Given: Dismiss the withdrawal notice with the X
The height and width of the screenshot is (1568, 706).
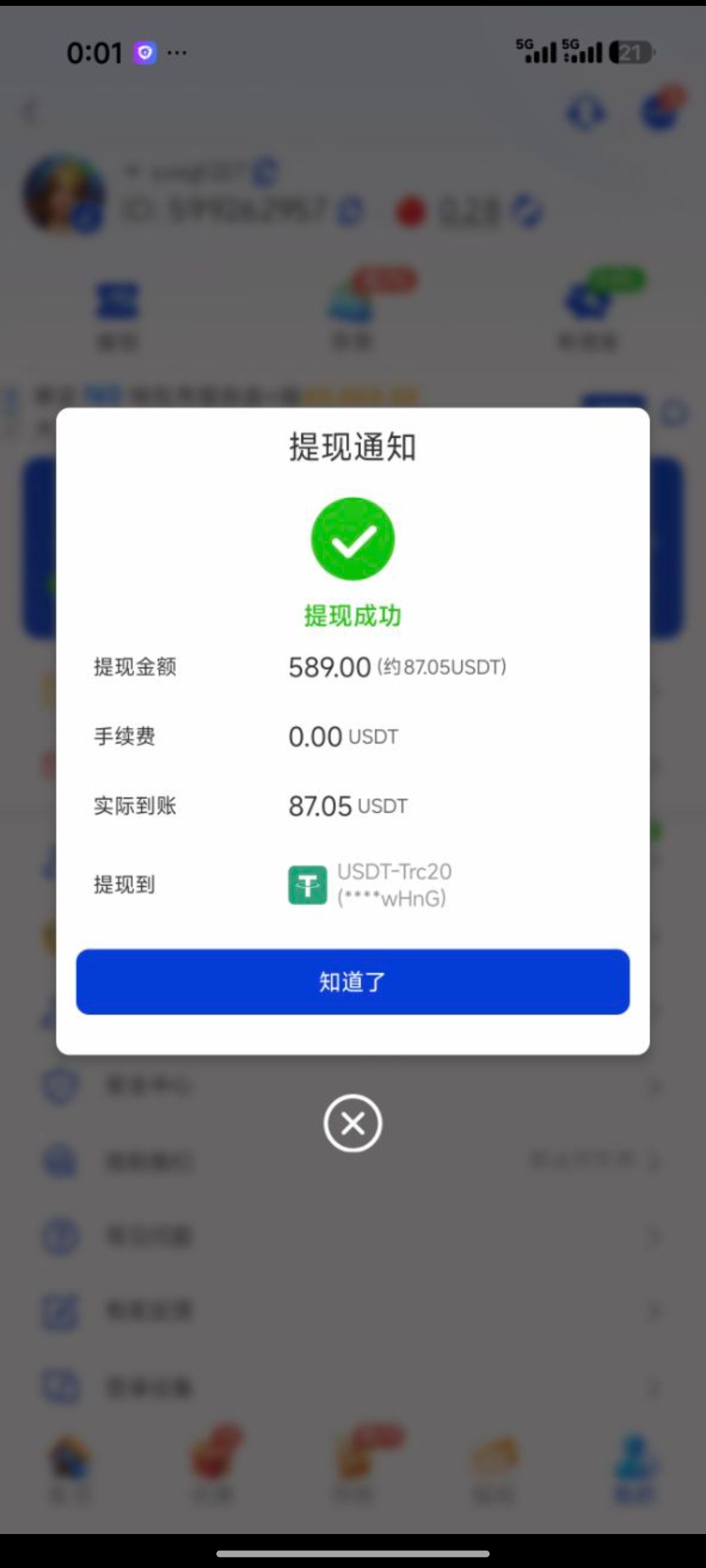Looking at the screenshot, I should pyautogui.click(x=353, y=1123).
